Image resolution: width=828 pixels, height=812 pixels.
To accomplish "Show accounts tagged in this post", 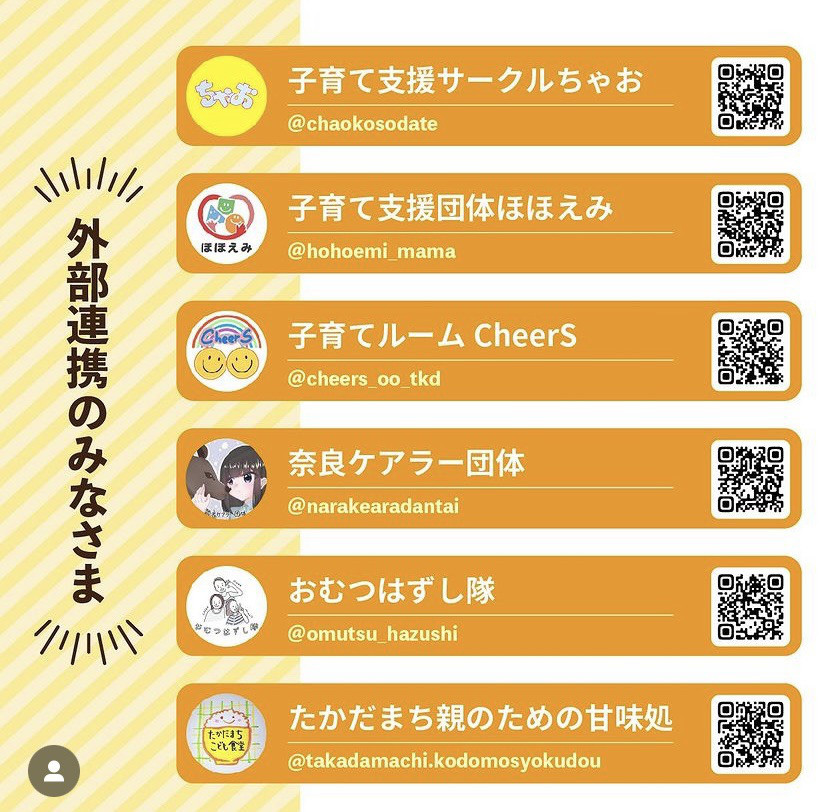I will [54, 771].
